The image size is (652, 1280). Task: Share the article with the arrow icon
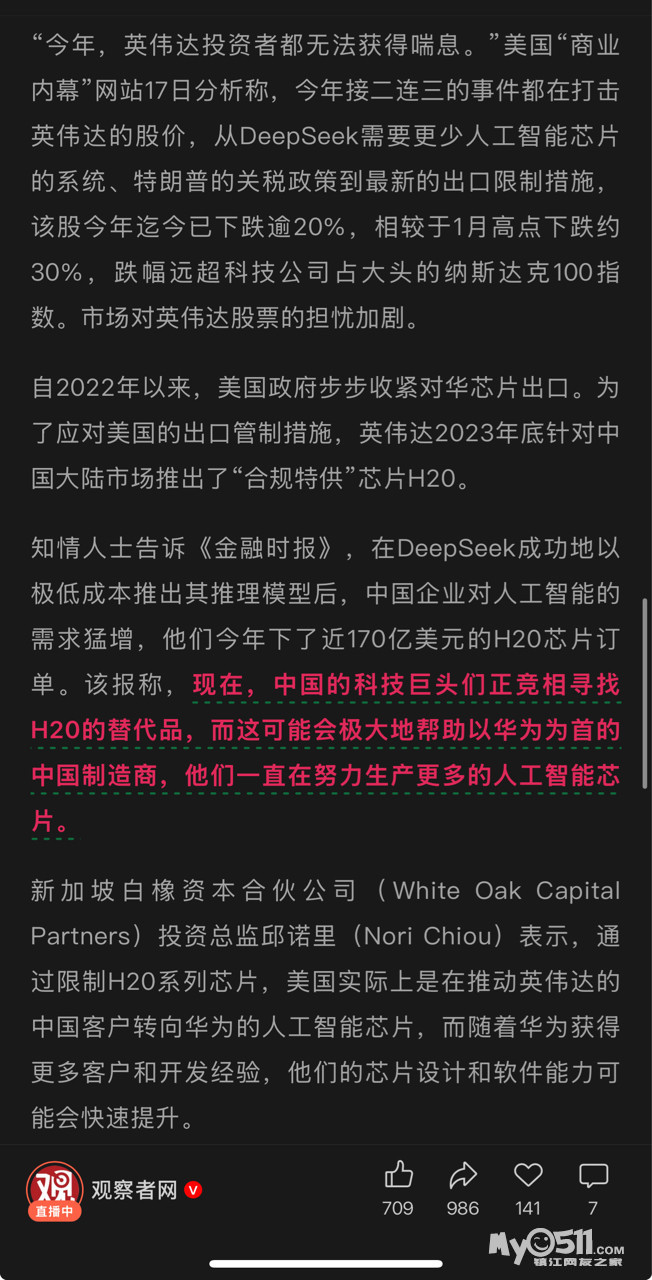463,1176
